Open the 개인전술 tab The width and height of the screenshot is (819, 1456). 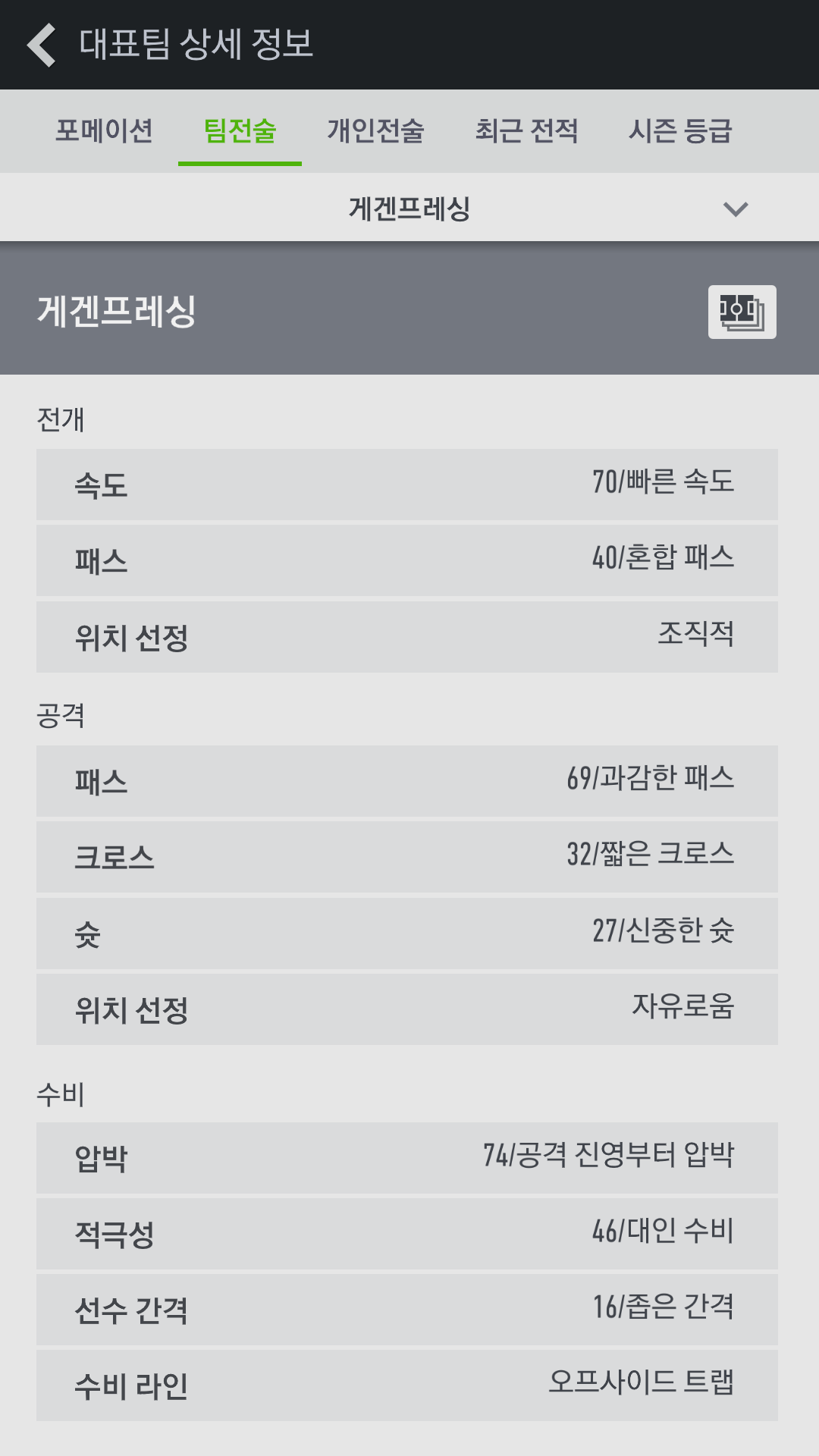coord(375,130)
